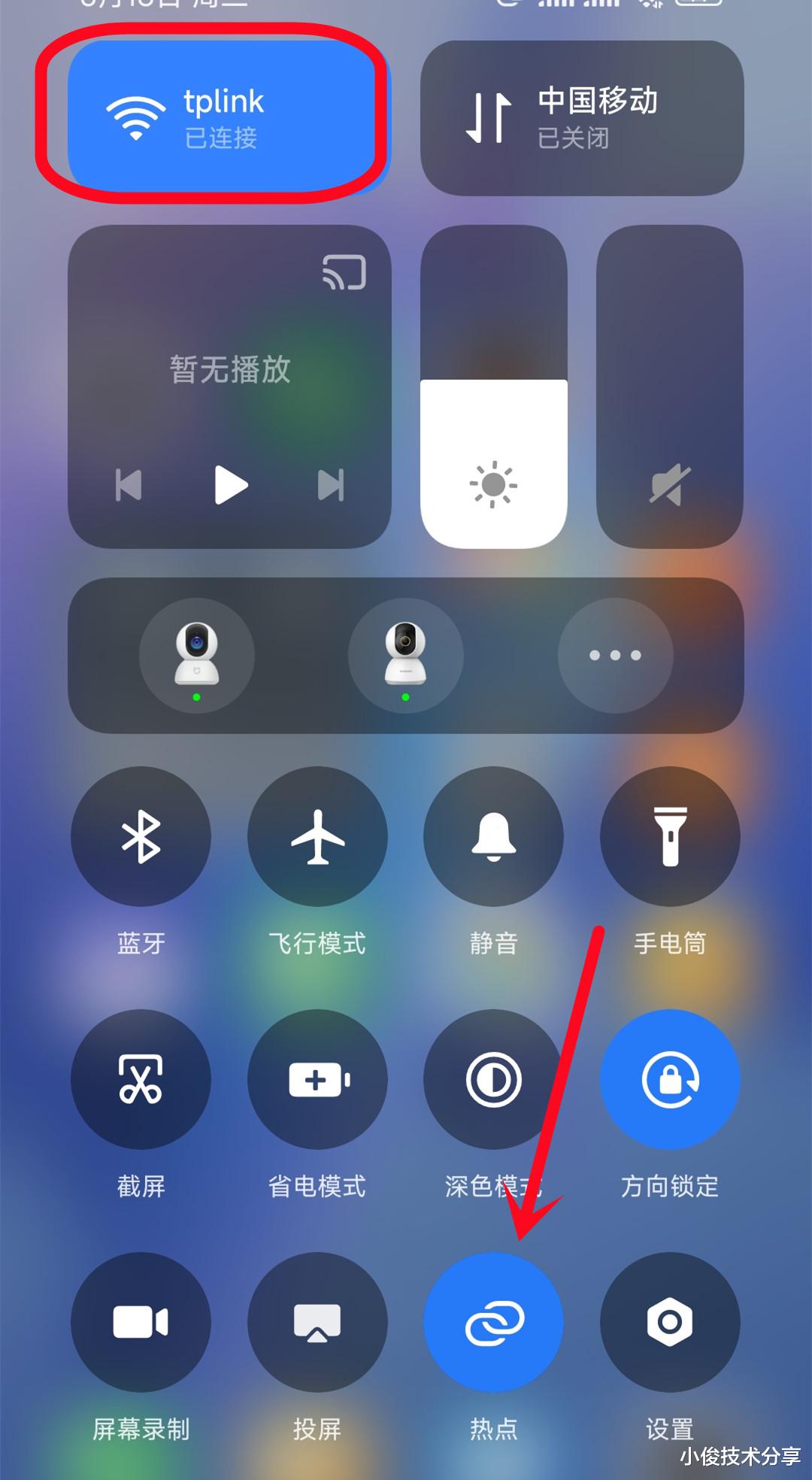Skip to next track
The width and height of the screenshot is (812, 1480).
pyautogui.click(x=331, y=485)
